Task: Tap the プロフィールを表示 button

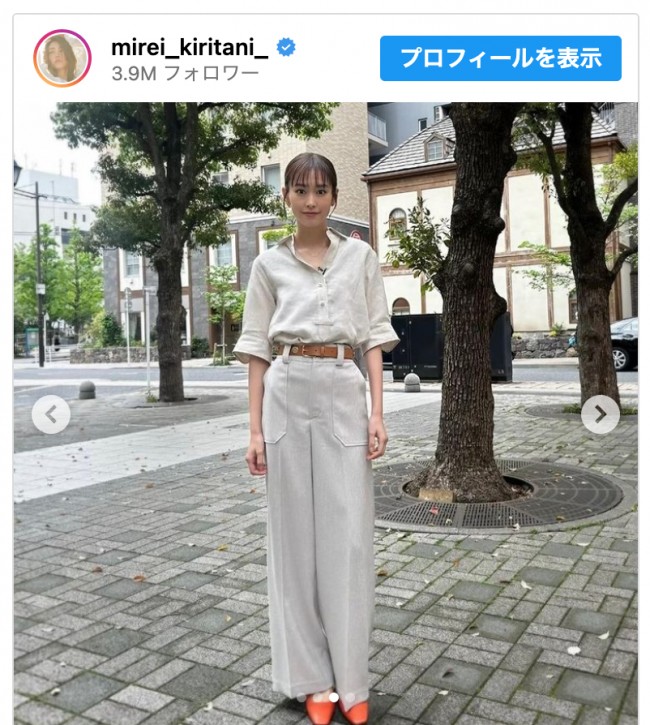Action: pyautogui.click(x=500, y=58)
